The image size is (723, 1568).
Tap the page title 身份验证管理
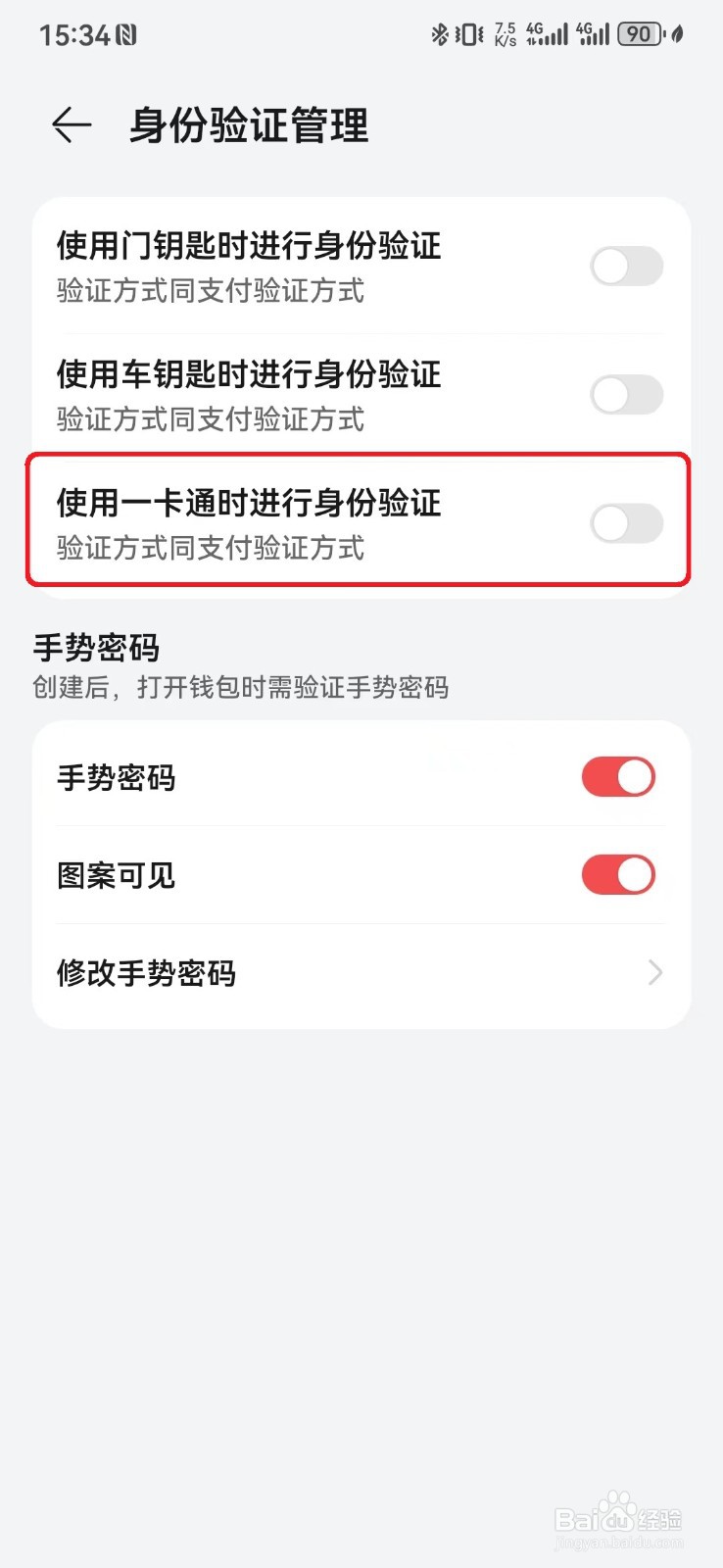(x=248, y=125)
